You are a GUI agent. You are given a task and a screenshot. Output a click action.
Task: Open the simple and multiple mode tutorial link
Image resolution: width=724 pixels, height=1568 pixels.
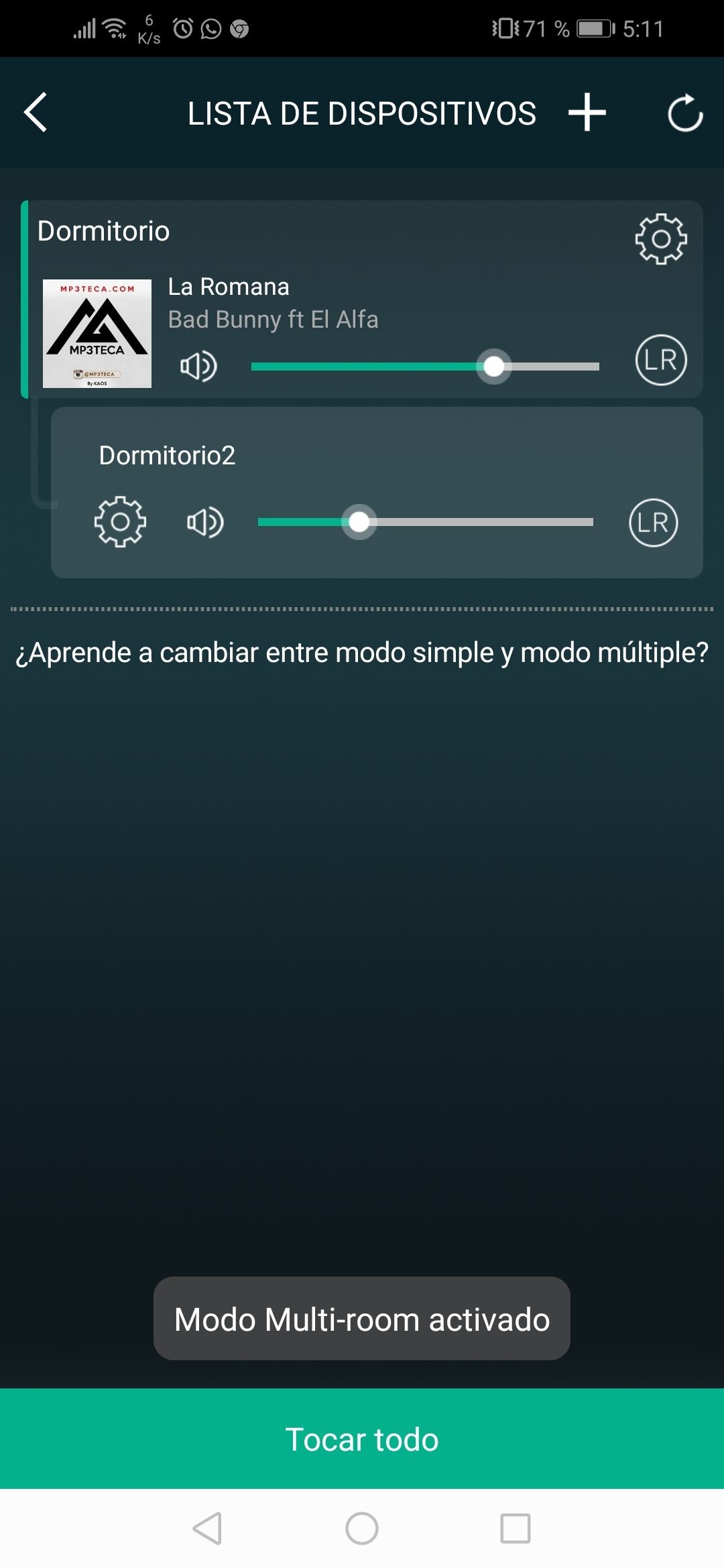coord(361,651)
